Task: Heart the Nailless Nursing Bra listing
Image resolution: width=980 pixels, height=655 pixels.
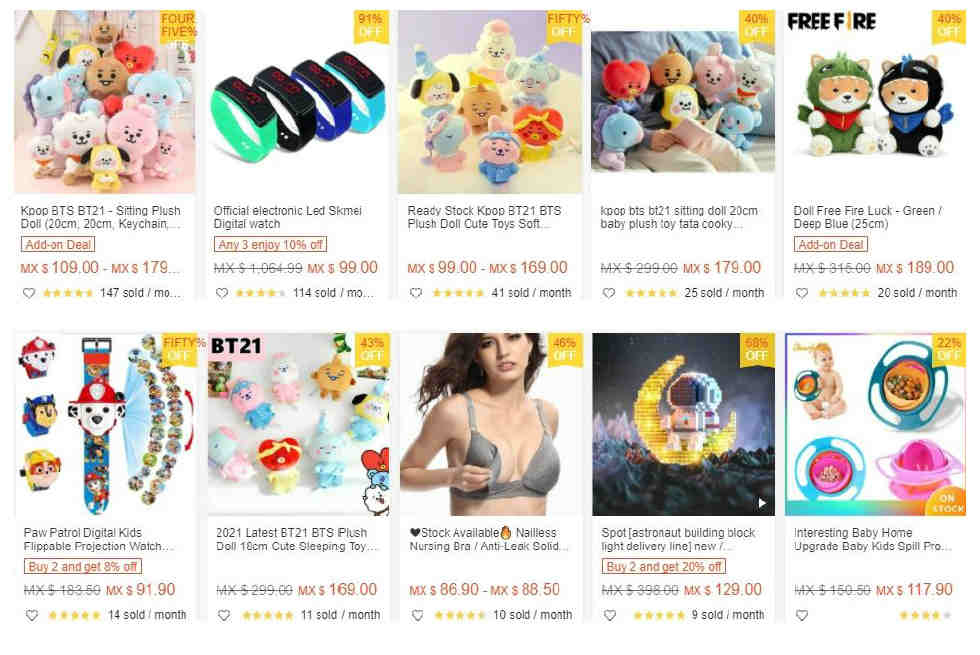Action: [416, 615]
